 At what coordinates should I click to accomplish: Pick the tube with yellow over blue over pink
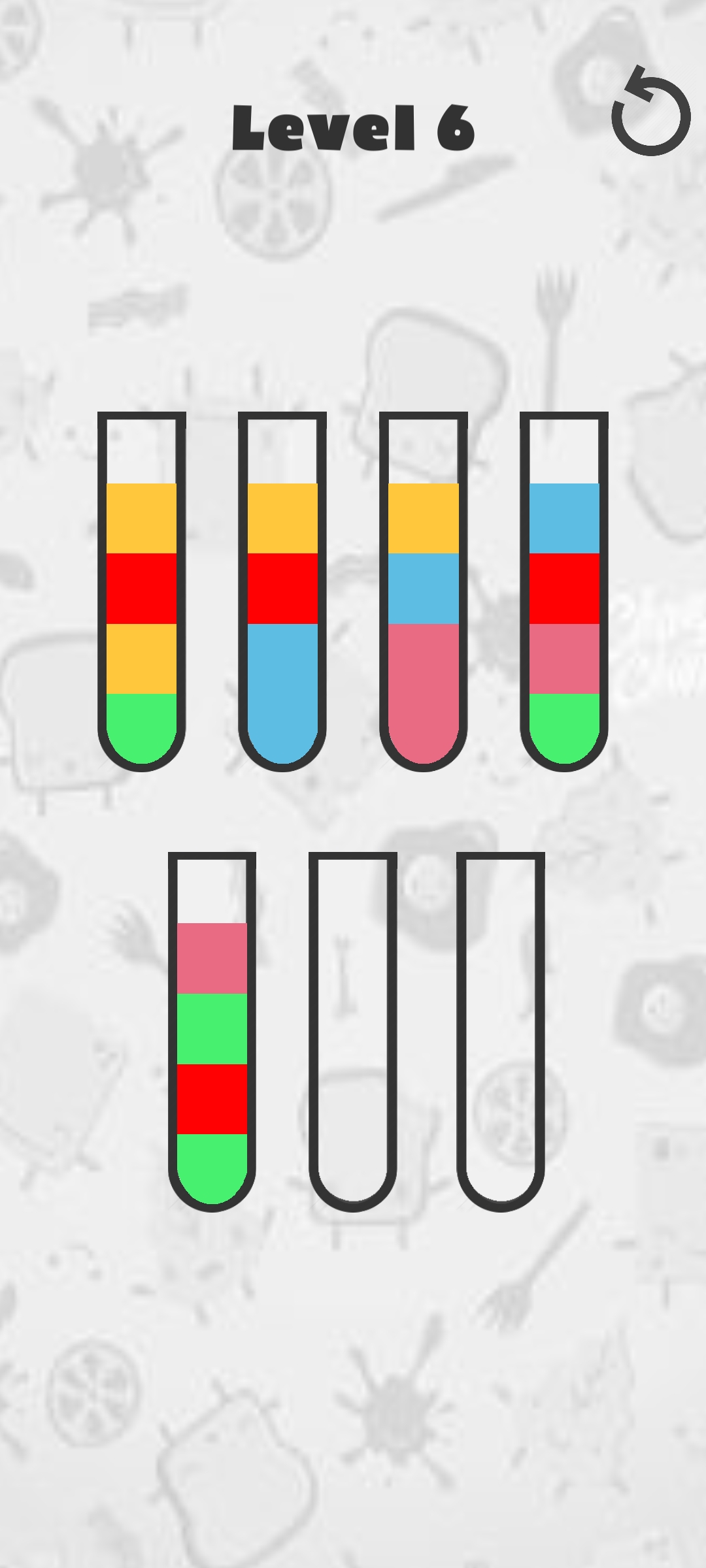tap(423, 591)
